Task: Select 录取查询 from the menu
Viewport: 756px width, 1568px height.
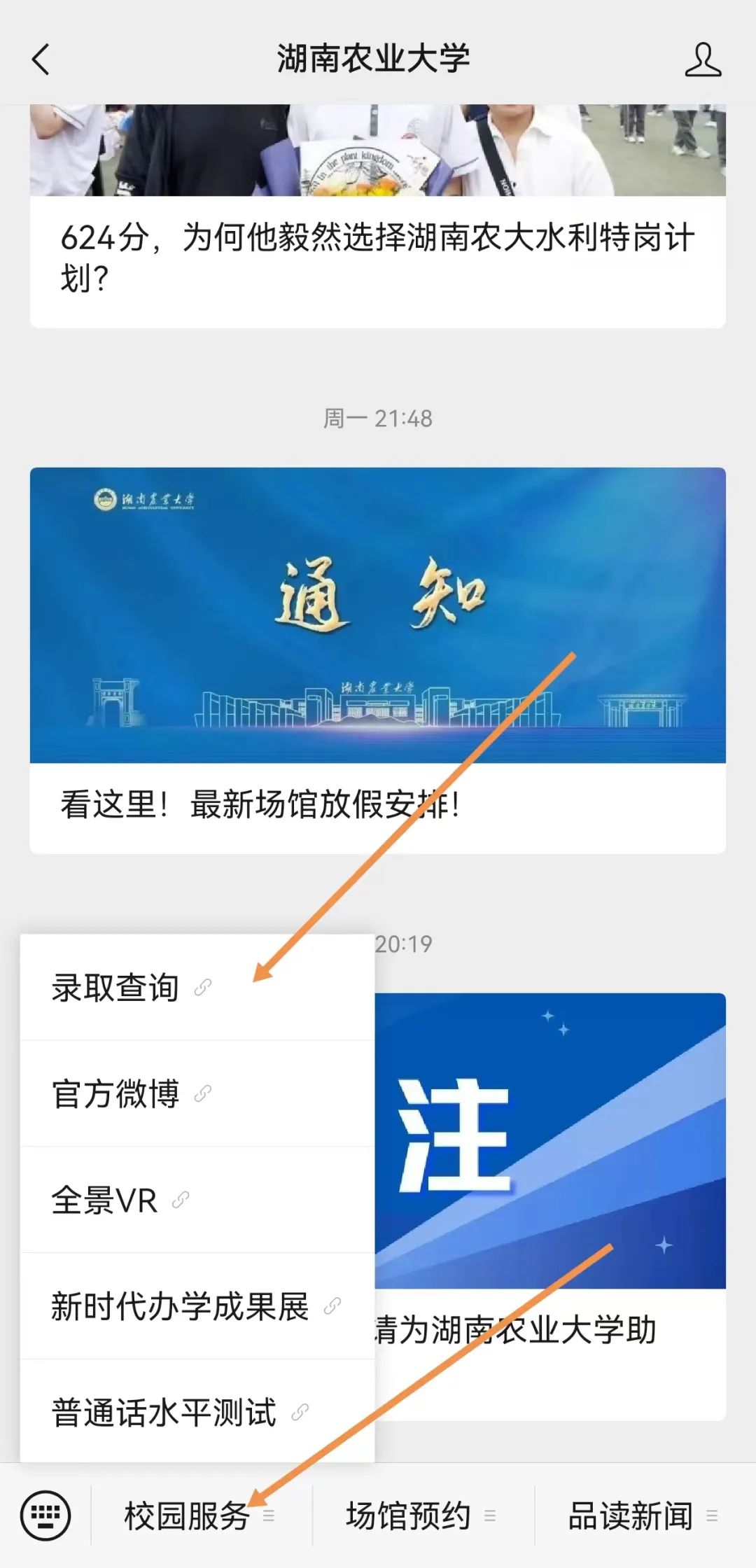Action: 197,987
